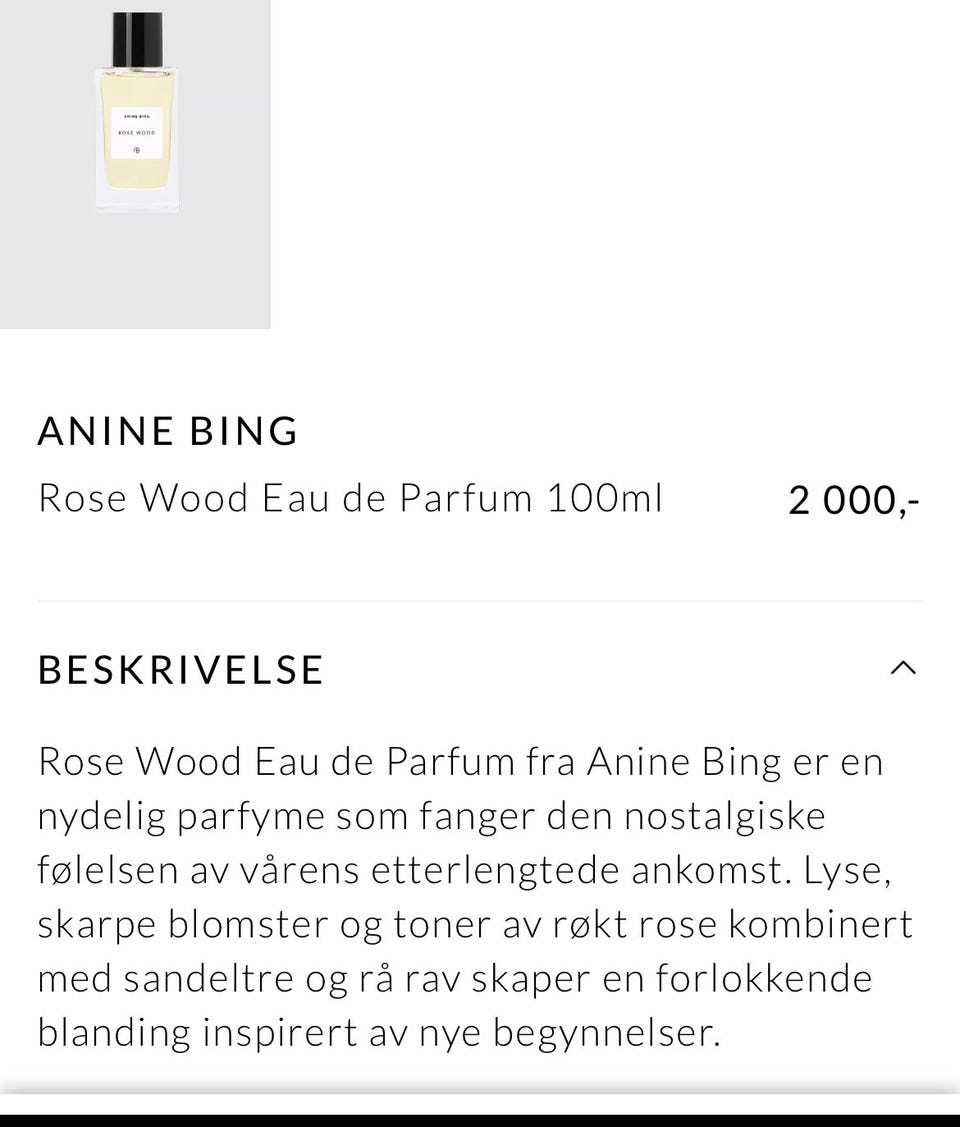Click the BESKRIVELSE heading label
The width and height of the screenshot is (960, 1127).
point(180,669)
